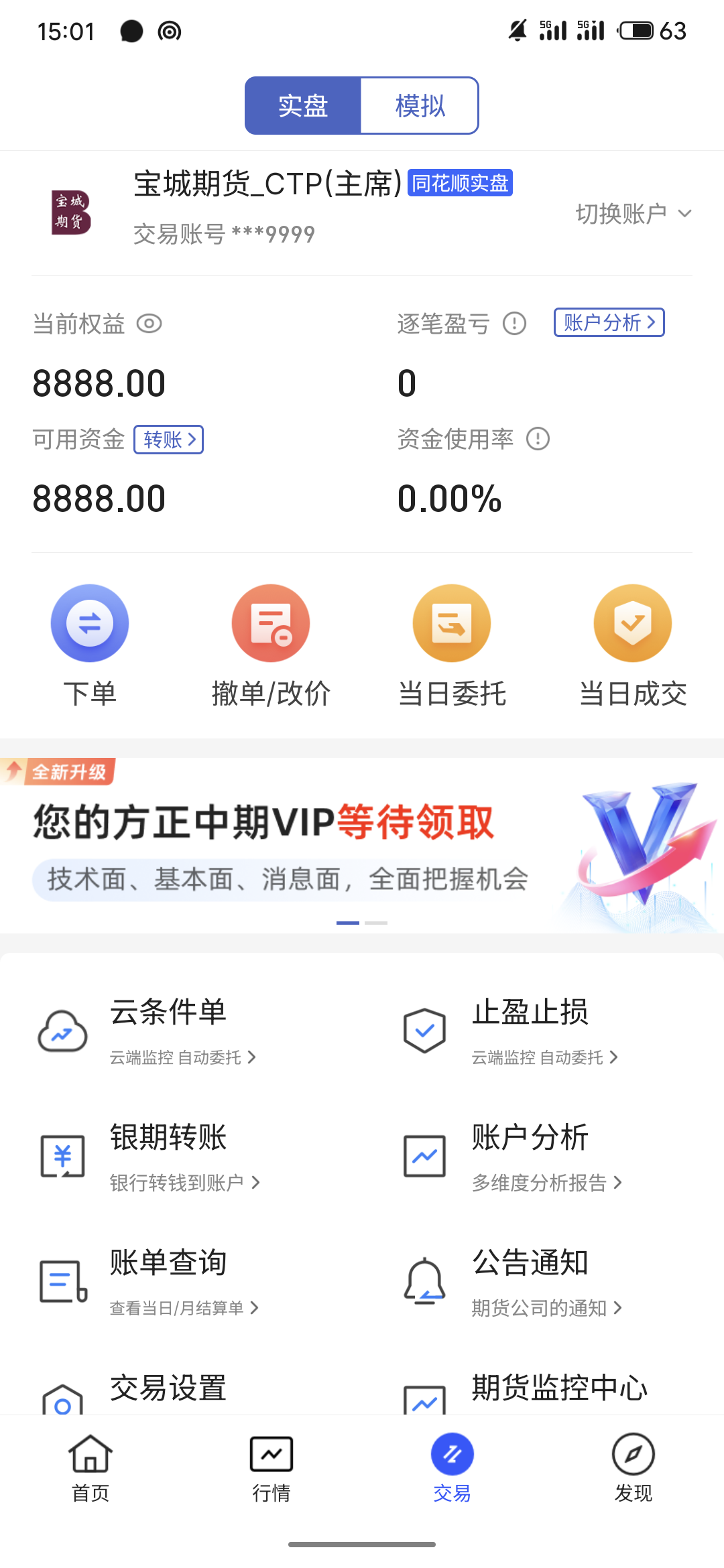Image resolution: width=724 pixels, height=1568 pixels.
Task: Toggle visibility of 当前权益 balance
Action: (149, 324)
